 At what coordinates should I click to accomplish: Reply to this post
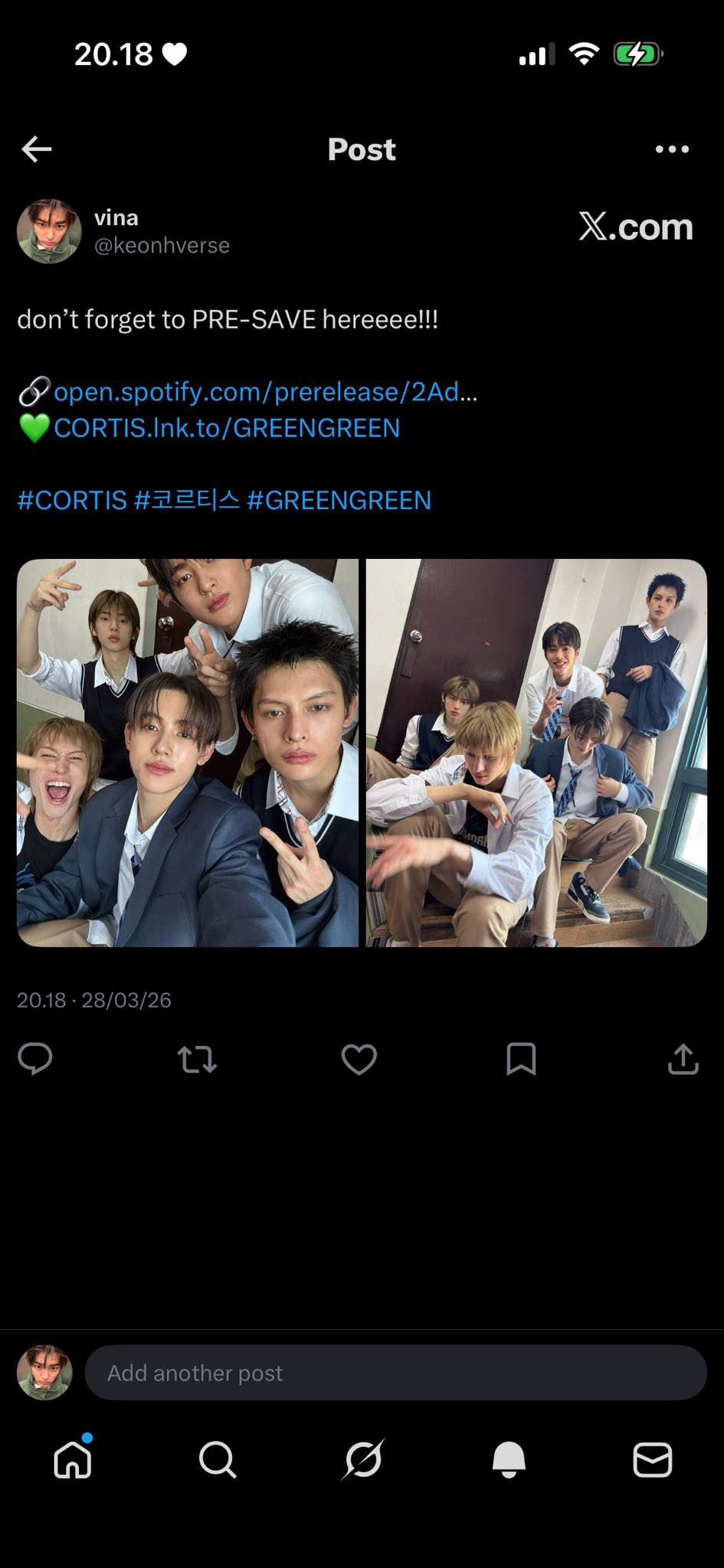35,1060
